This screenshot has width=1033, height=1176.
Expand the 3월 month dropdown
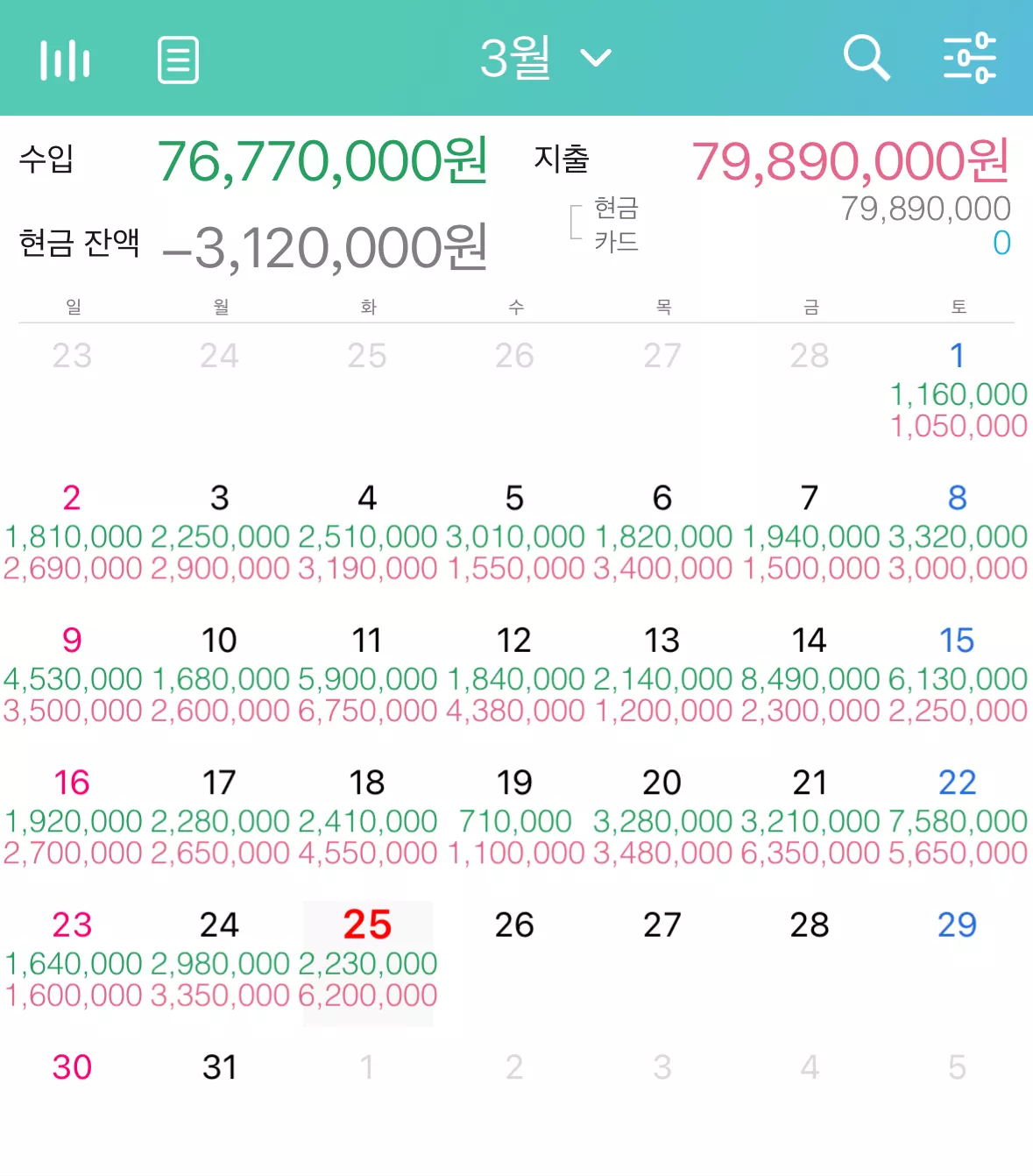tap(546, 58)
